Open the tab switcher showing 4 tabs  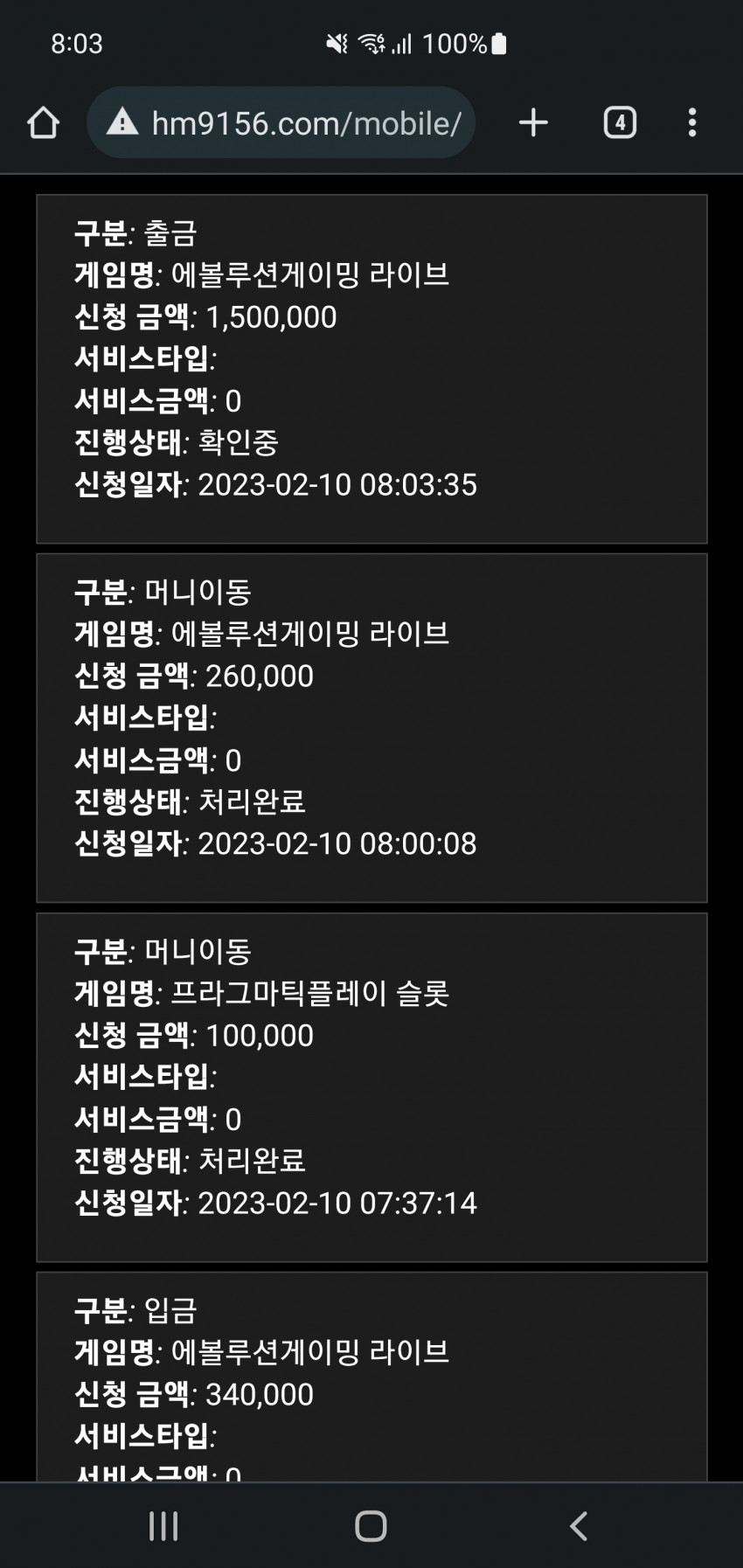(x=620, y=123)
